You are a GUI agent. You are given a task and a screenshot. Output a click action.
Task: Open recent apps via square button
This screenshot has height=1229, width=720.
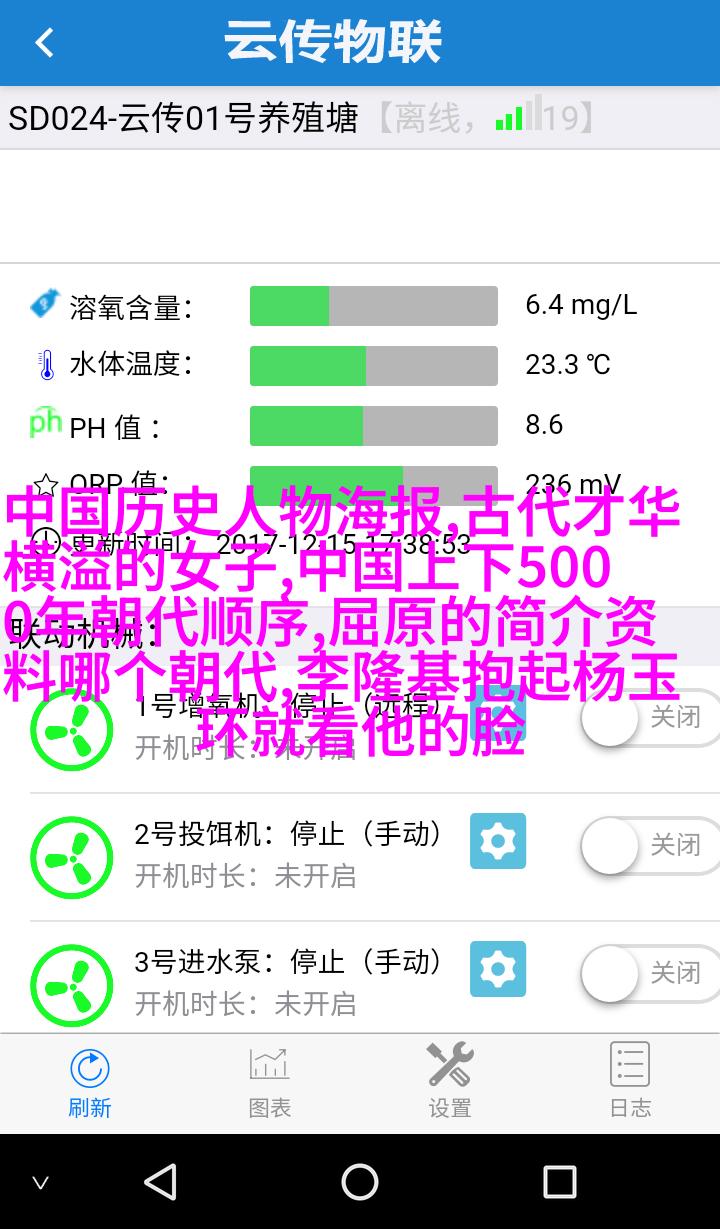(x=560, y=1182)
